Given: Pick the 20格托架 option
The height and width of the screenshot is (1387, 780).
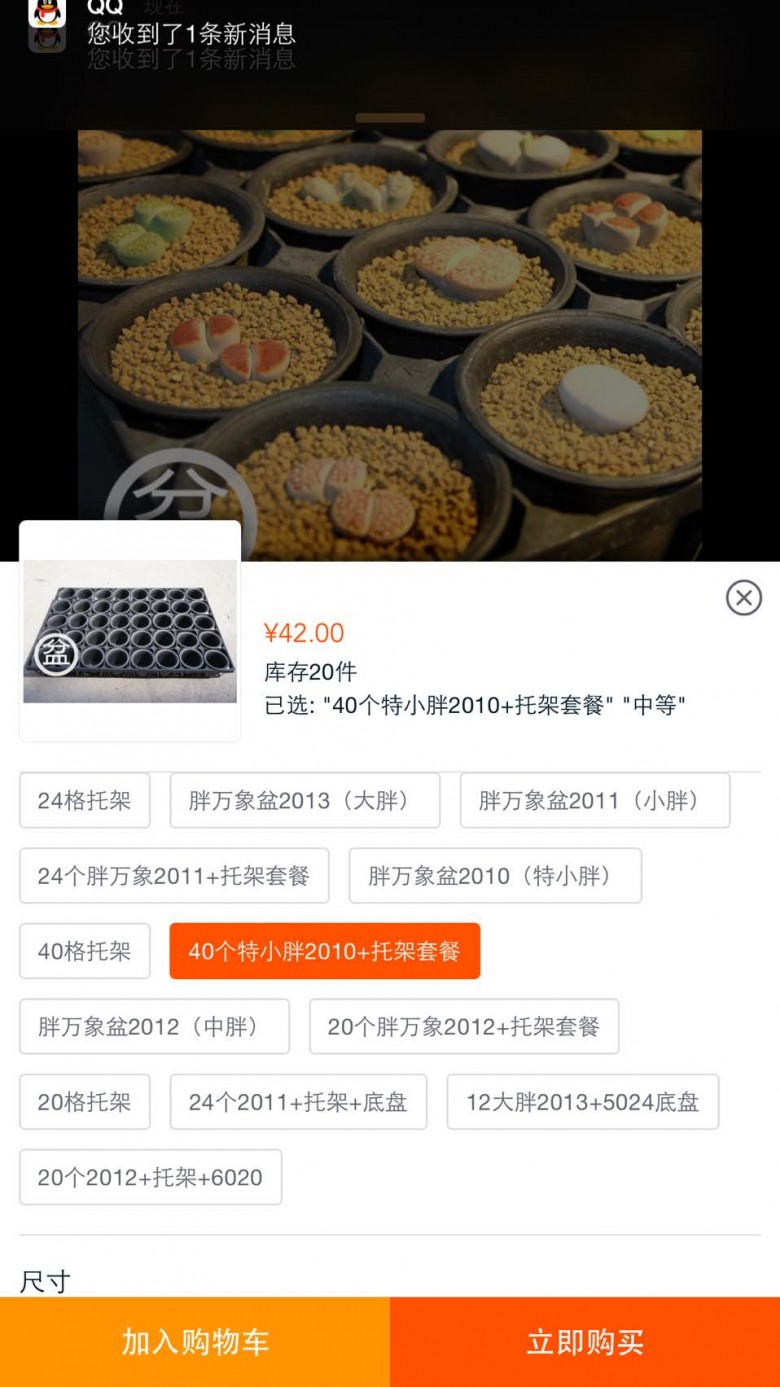Looking at the screenshot, I should [85, 1102].
